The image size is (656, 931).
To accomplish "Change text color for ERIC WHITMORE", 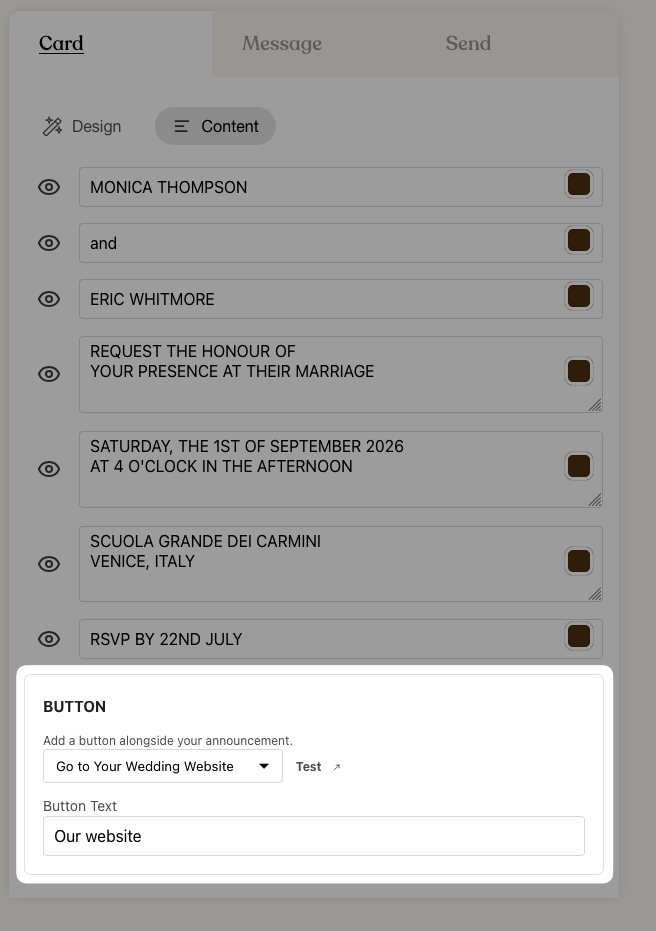I will (578, 297).
